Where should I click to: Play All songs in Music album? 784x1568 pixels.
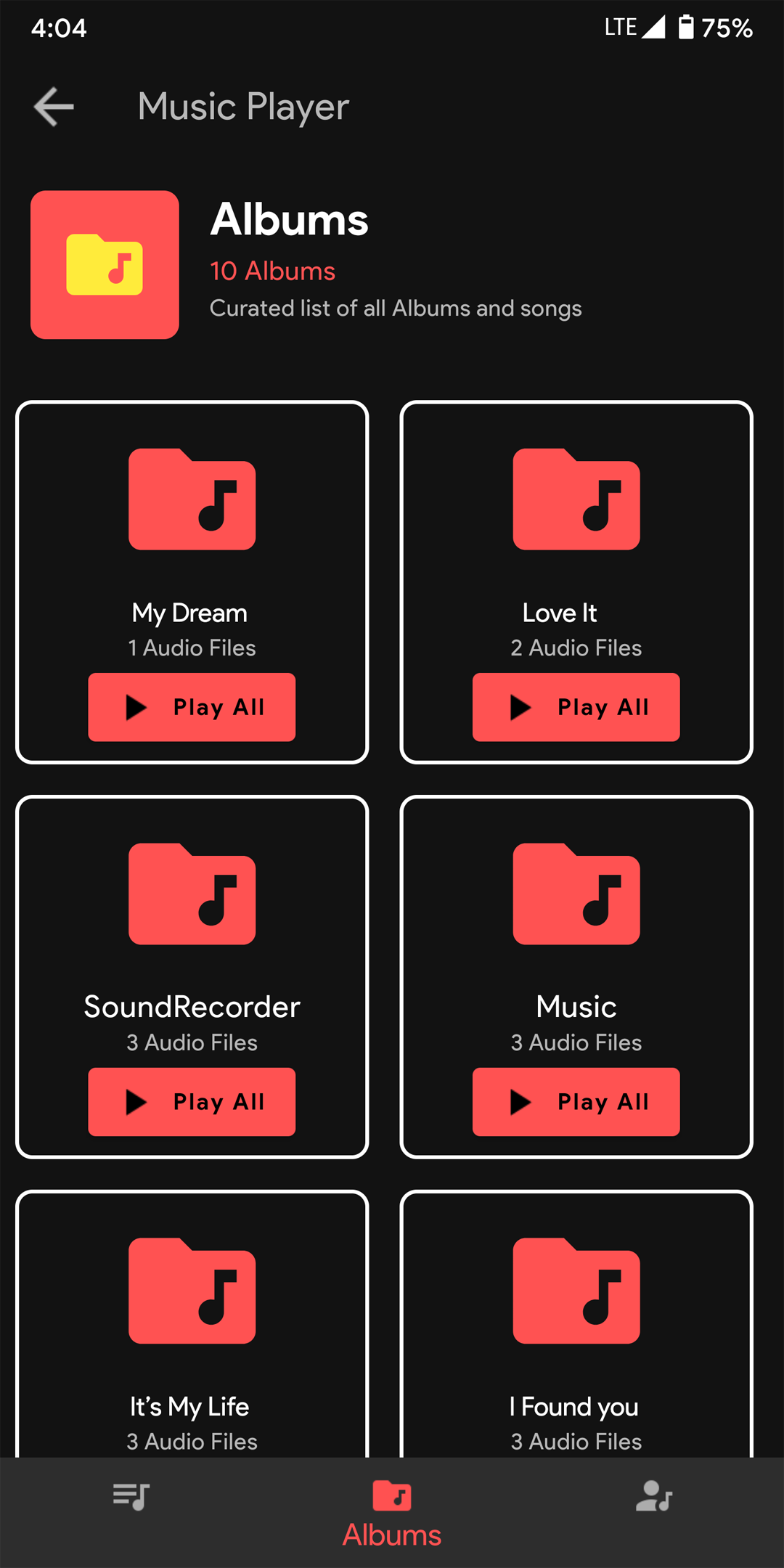576,1101
